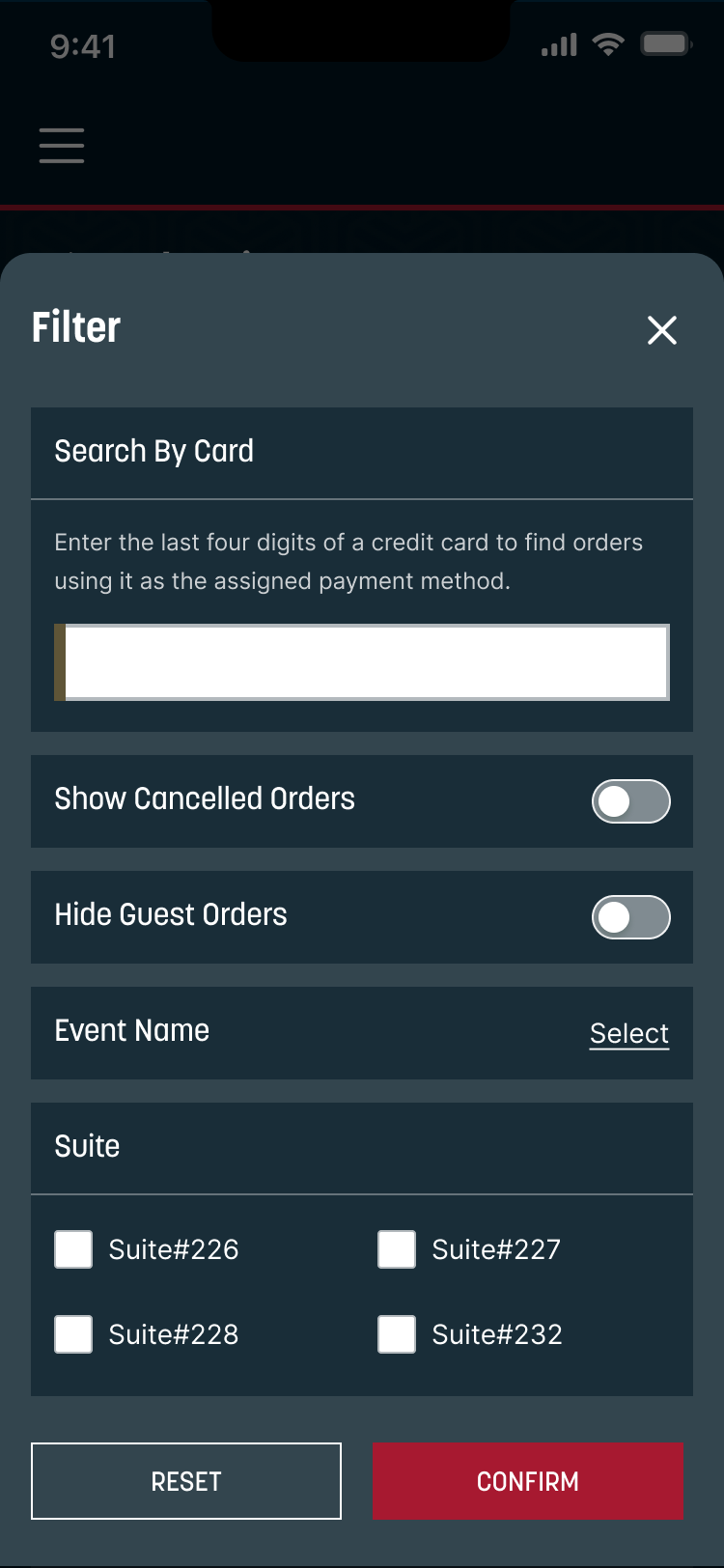Tap the battery indicator icon

coord(665,43)
